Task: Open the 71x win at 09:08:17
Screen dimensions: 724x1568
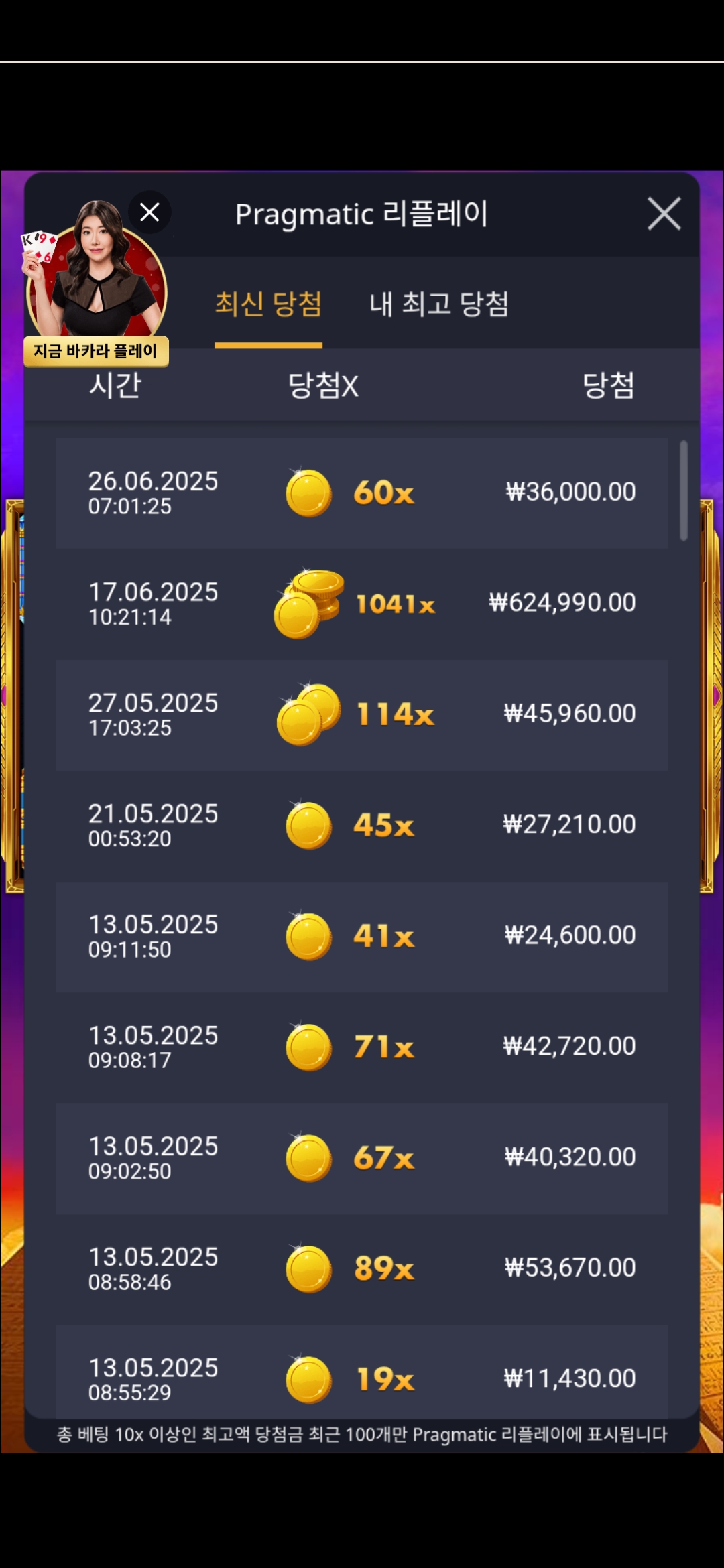Action: 362,1047
